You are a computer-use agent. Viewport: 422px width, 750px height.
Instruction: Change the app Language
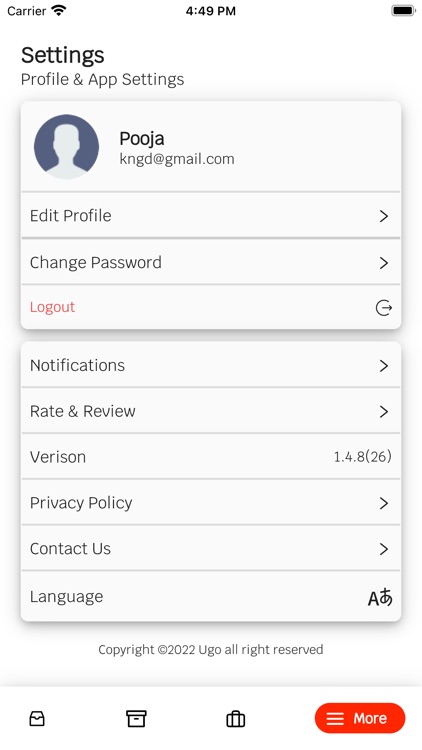(x=211, y=596)
